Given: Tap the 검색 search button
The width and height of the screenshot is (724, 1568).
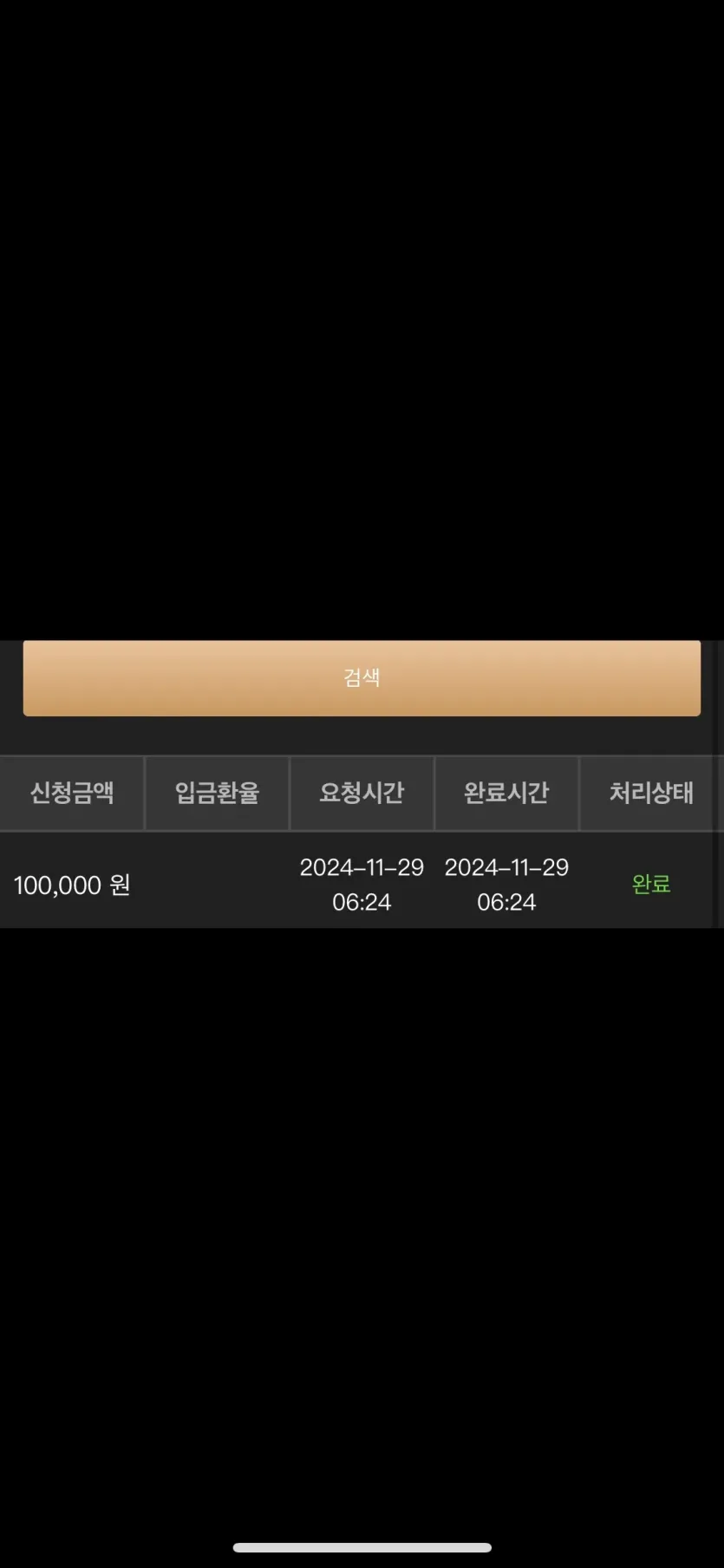Looking at the screenshot, I should click(x=362, y=677).
